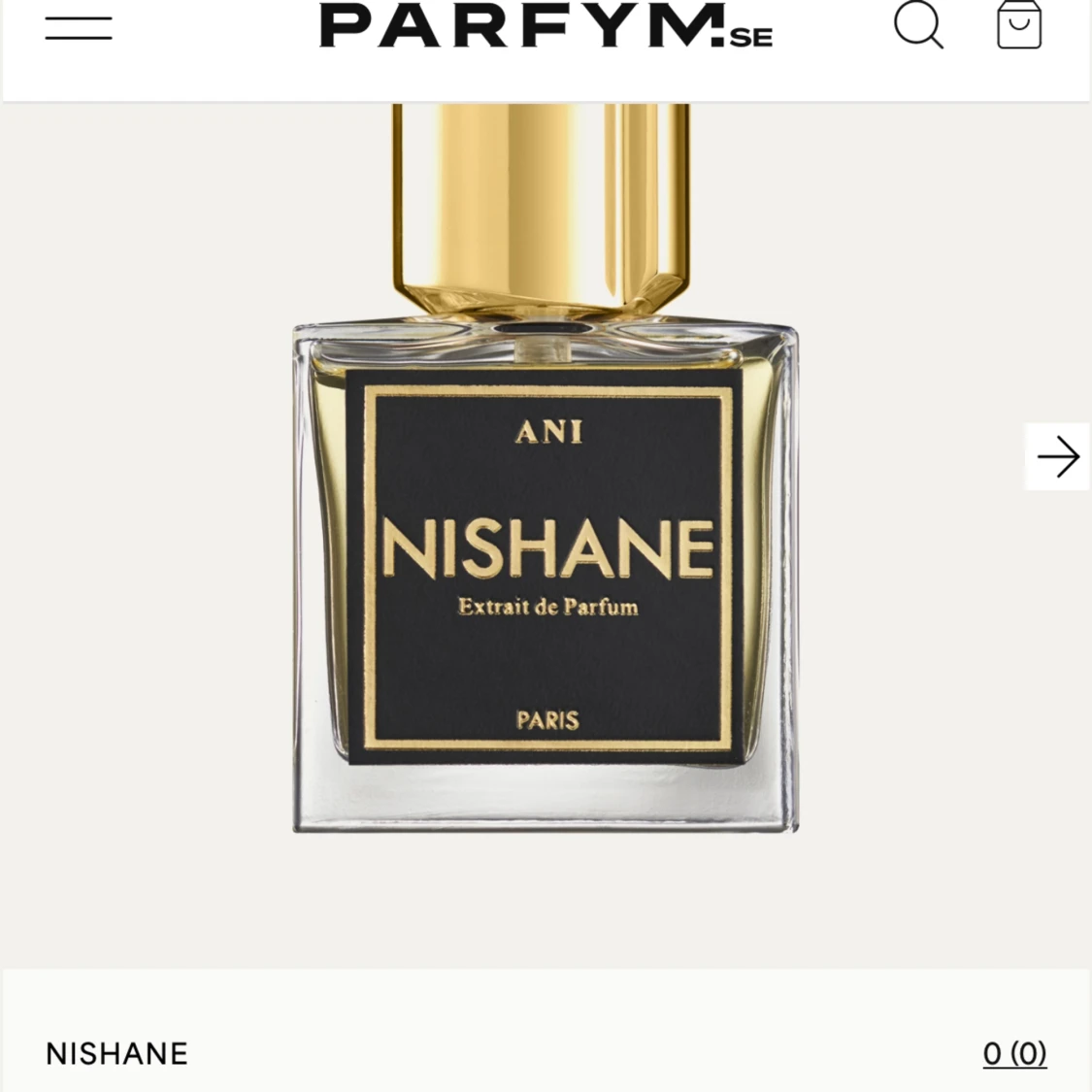Image resolution: width=1092 pixels, height=1092 pixels.
Task: Open the hamburger menu
Action: (x=79, y=28)
